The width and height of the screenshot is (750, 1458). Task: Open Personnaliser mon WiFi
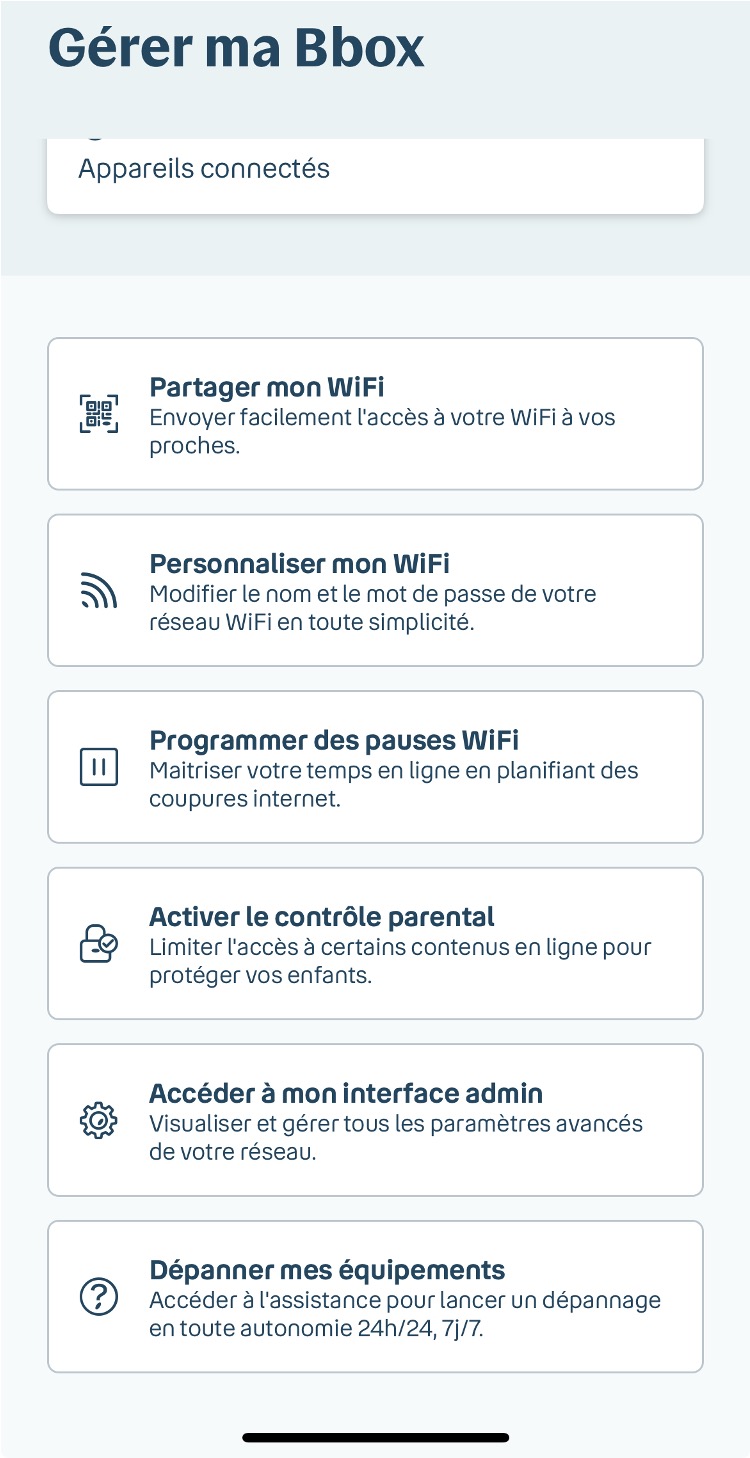click(375, 589)
